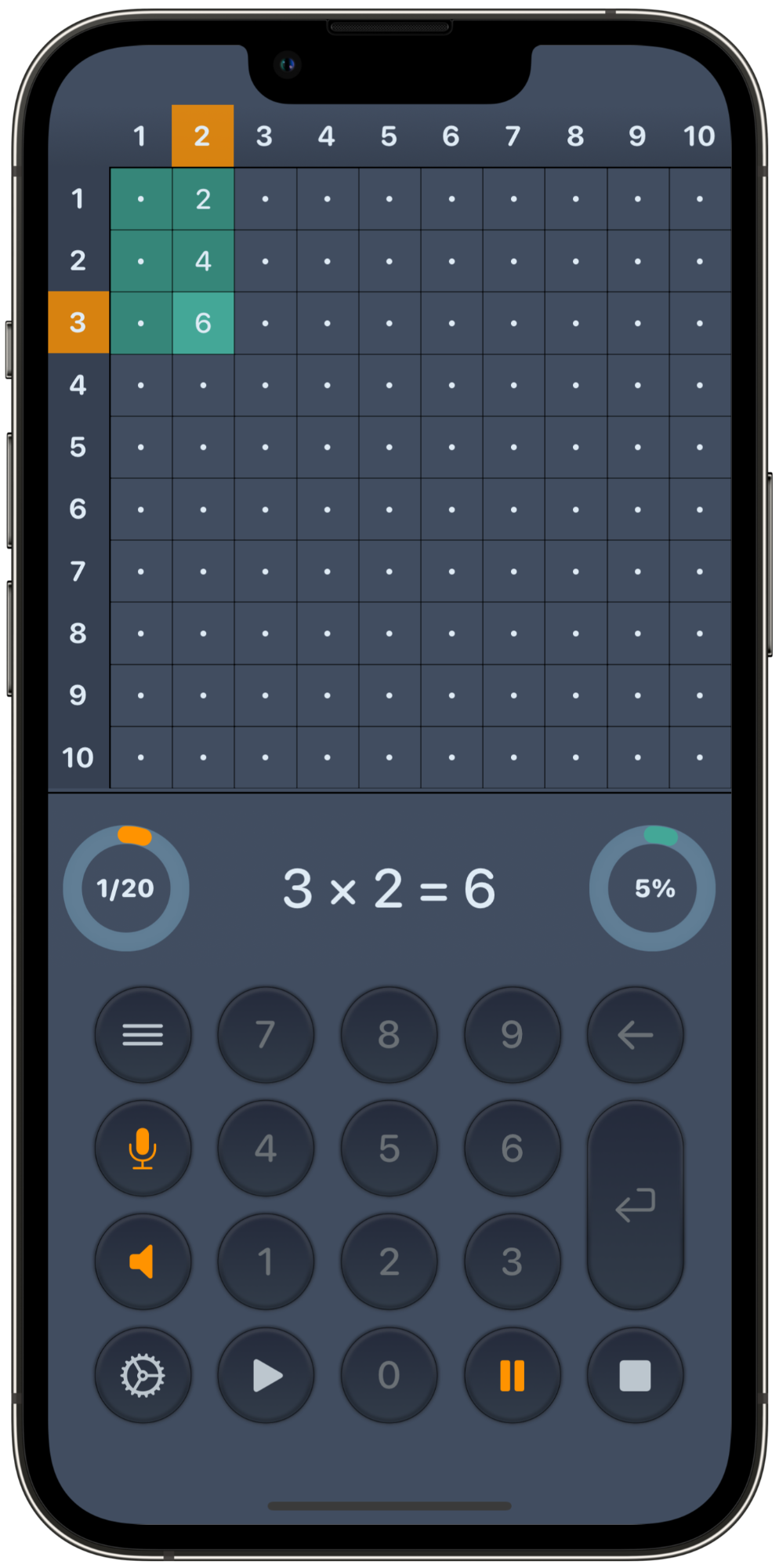Tap the microphone voice input button

[143, 1149]
